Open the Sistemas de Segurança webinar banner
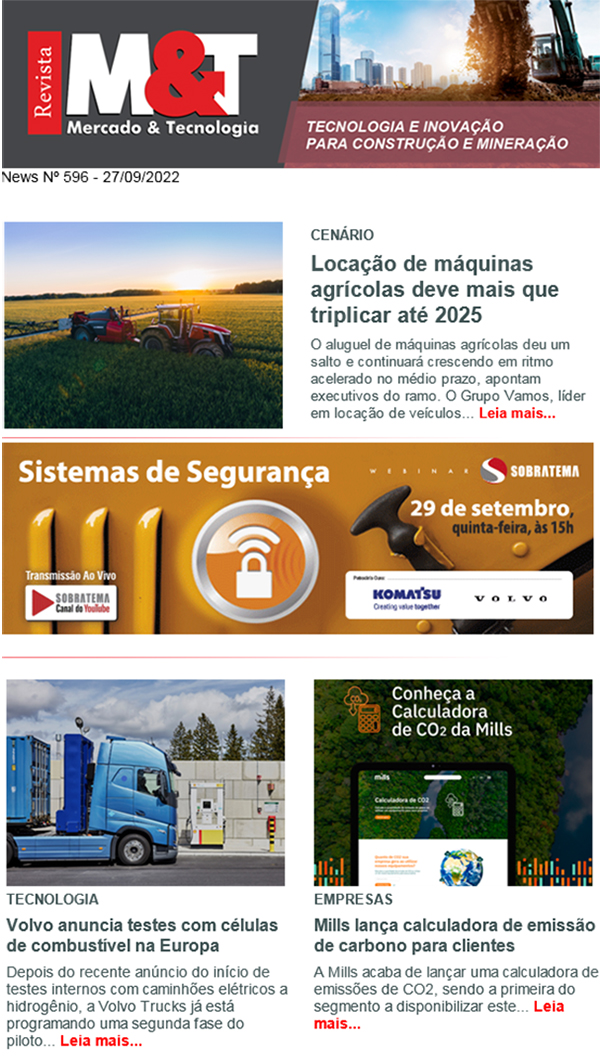The image size is (600, 1063). [x=298, y=538]
